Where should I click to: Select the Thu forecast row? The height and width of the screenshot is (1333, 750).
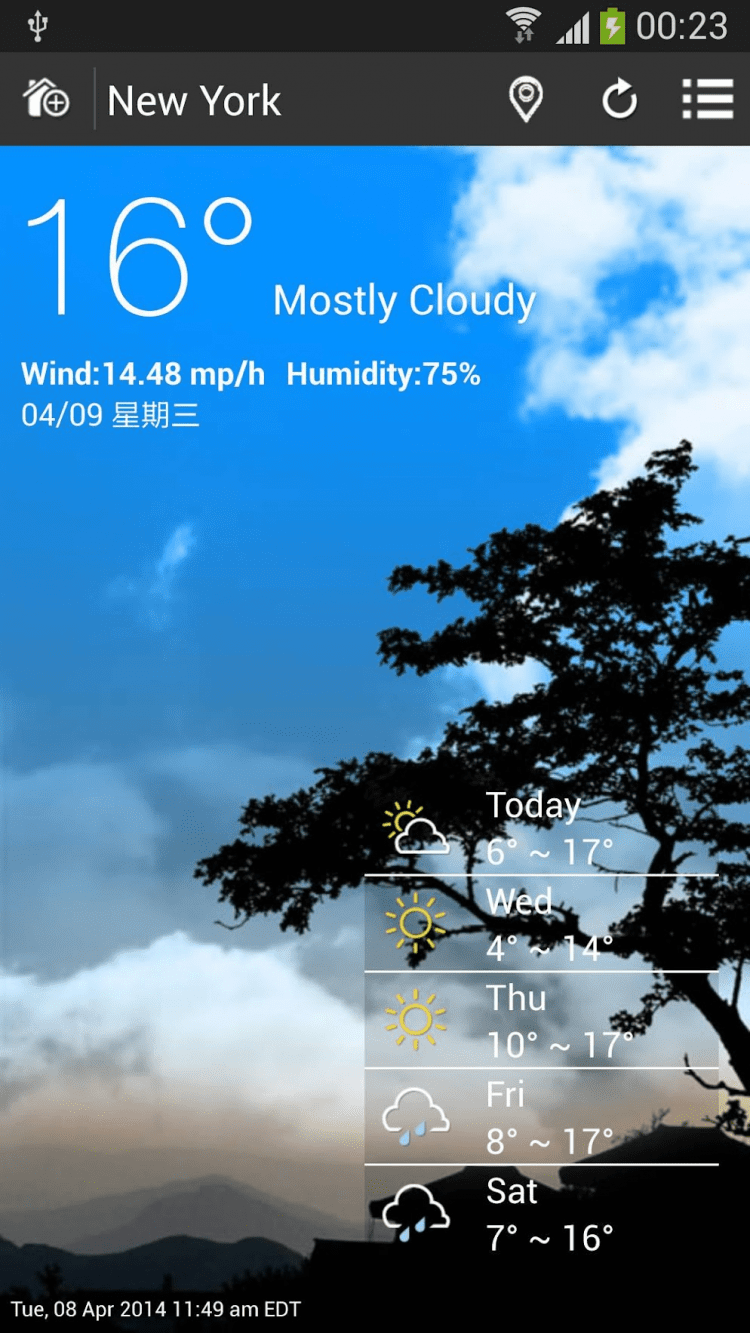tap(541, 1020)
